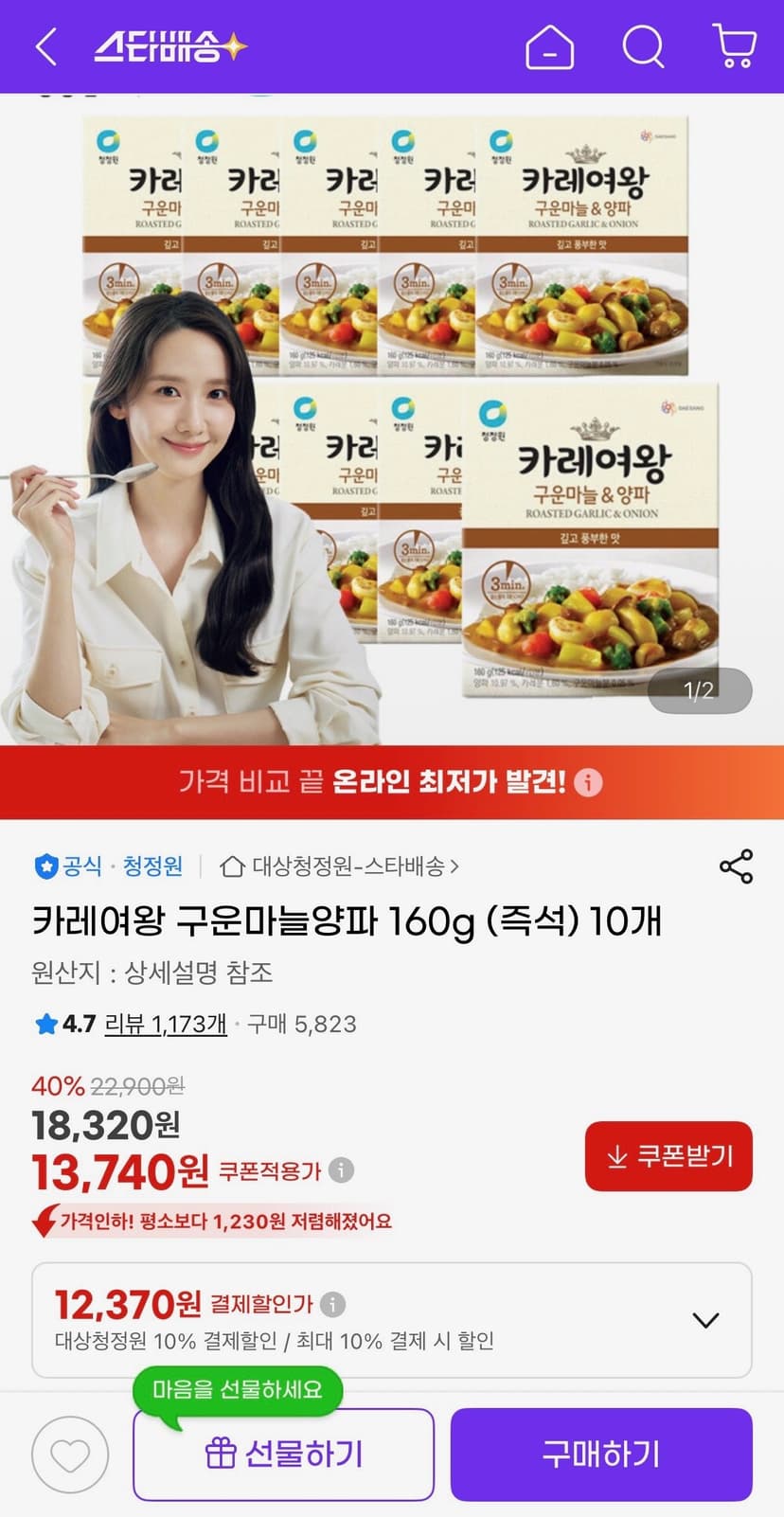
Task: Open search with the magnifier icon
Action: pos(643,46)
